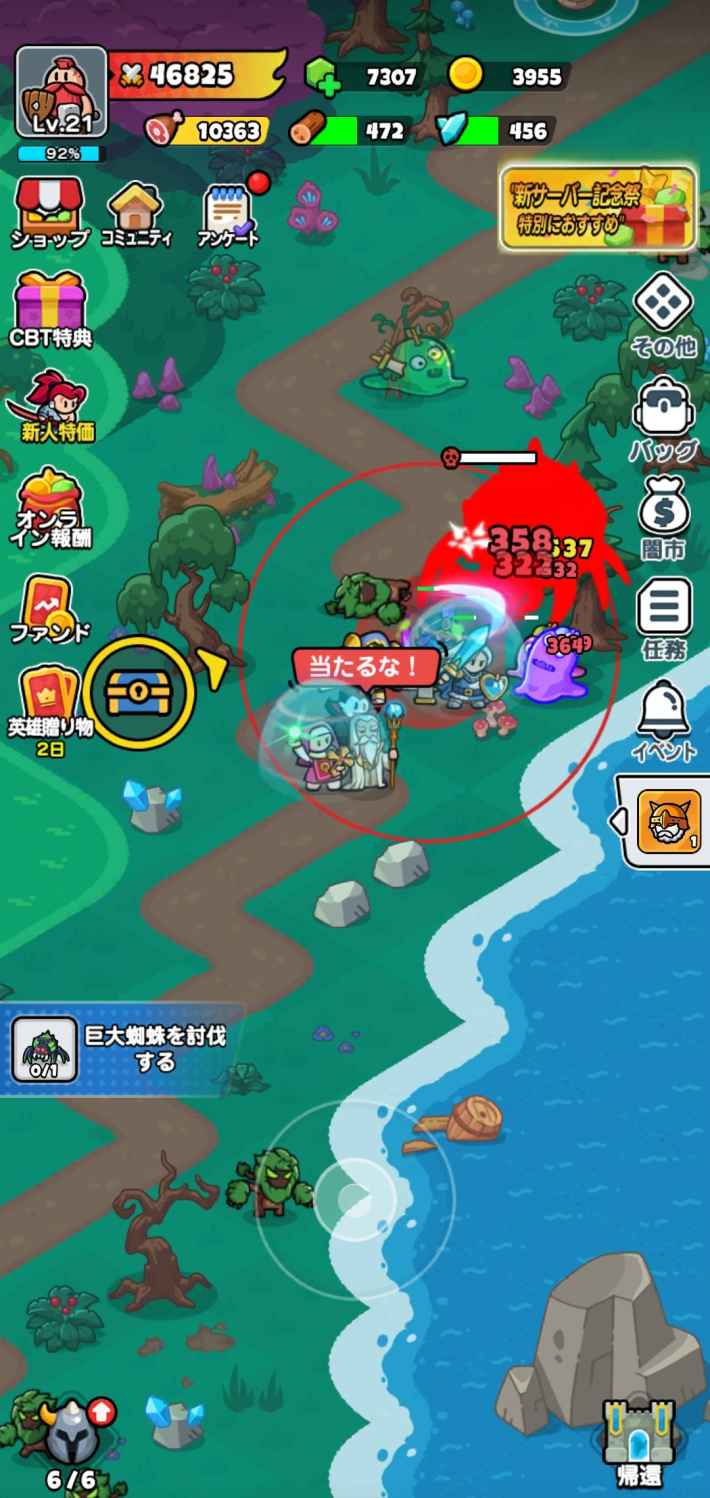
Task: Open the ファンド fund
Action: (50, 608)
